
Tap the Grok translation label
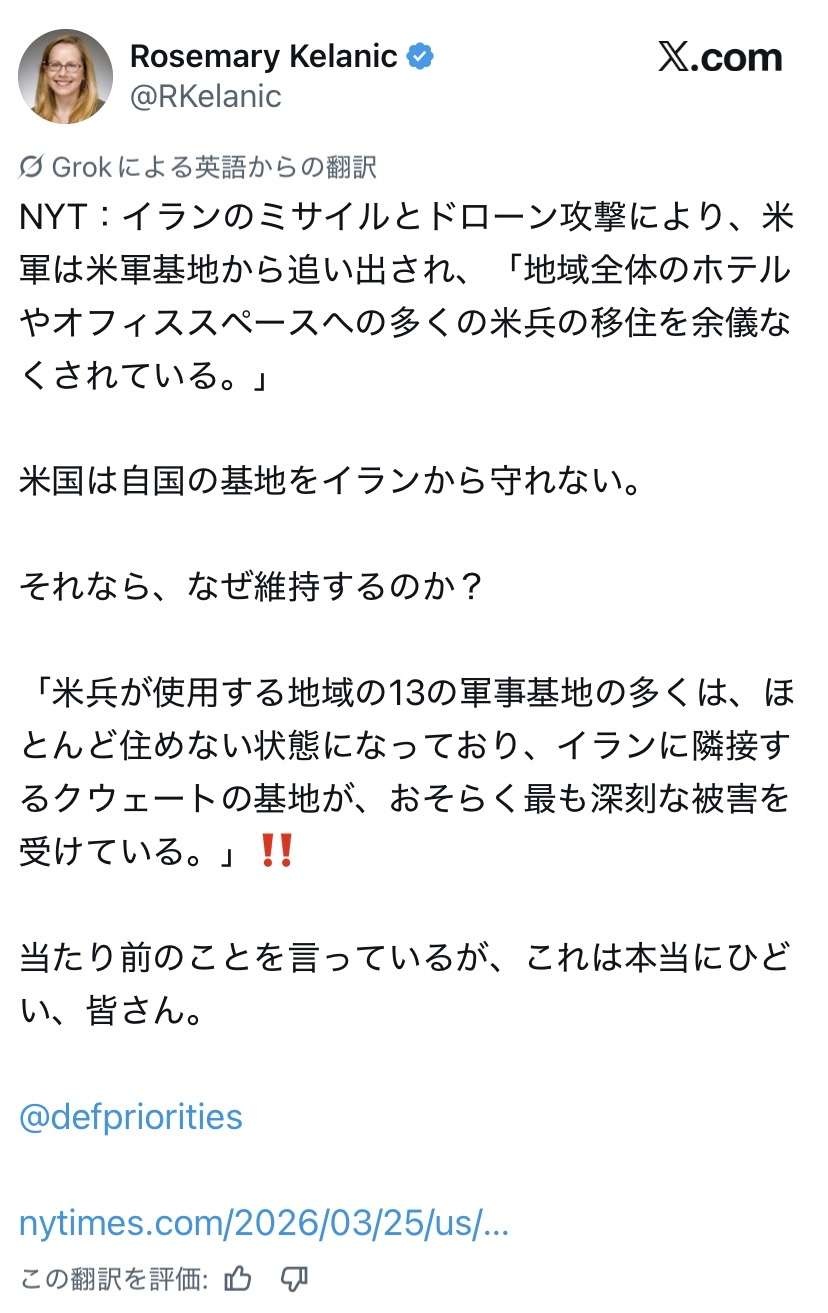click(x=198, y=167)
